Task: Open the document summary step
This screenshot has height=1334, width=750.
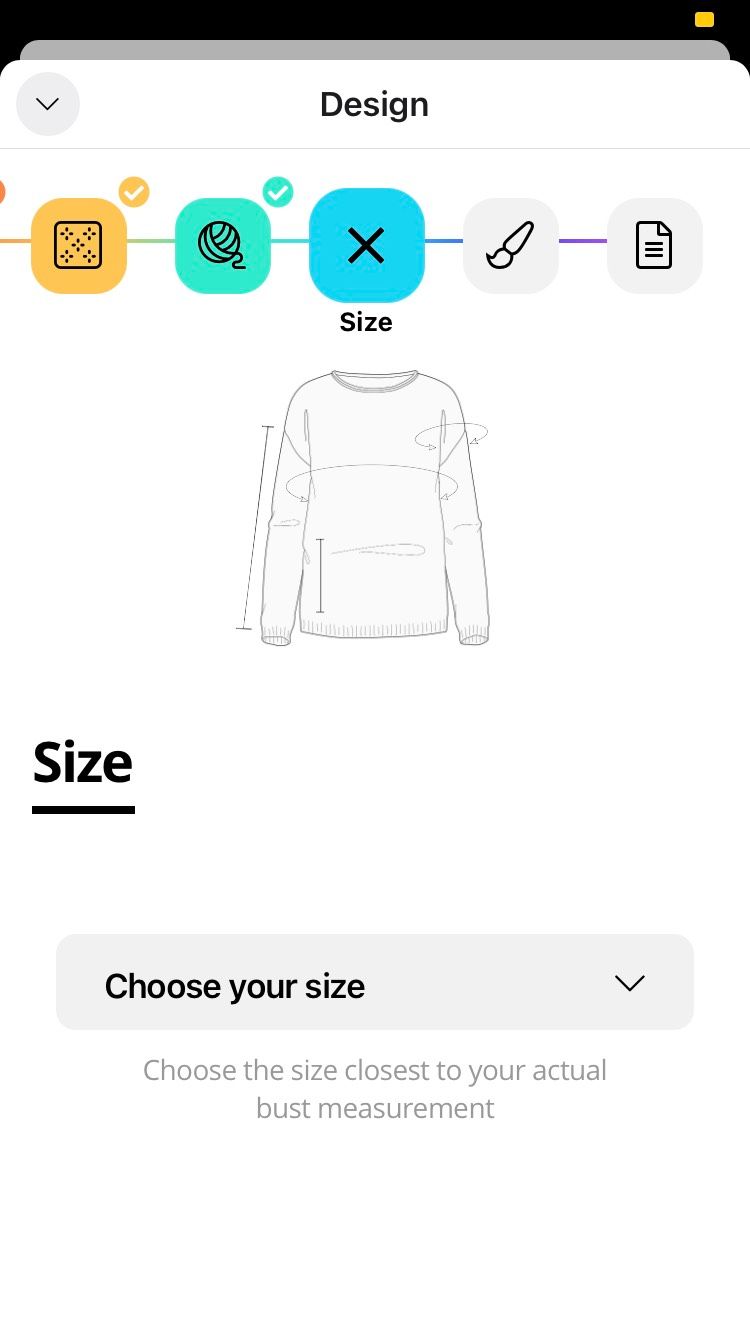Action: (x=654, y=246)
